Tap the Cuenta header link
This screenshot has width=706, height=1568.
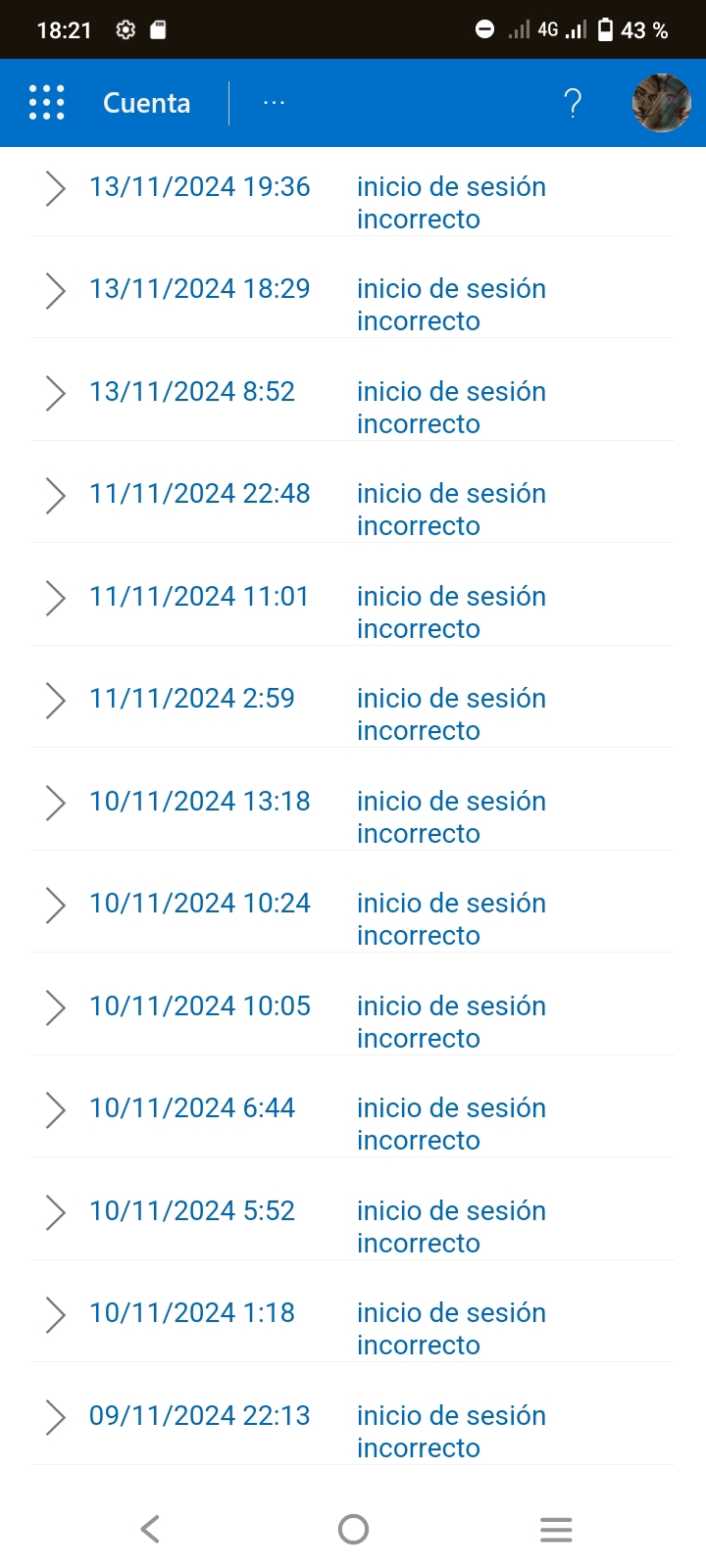click(x=147, y=103)
